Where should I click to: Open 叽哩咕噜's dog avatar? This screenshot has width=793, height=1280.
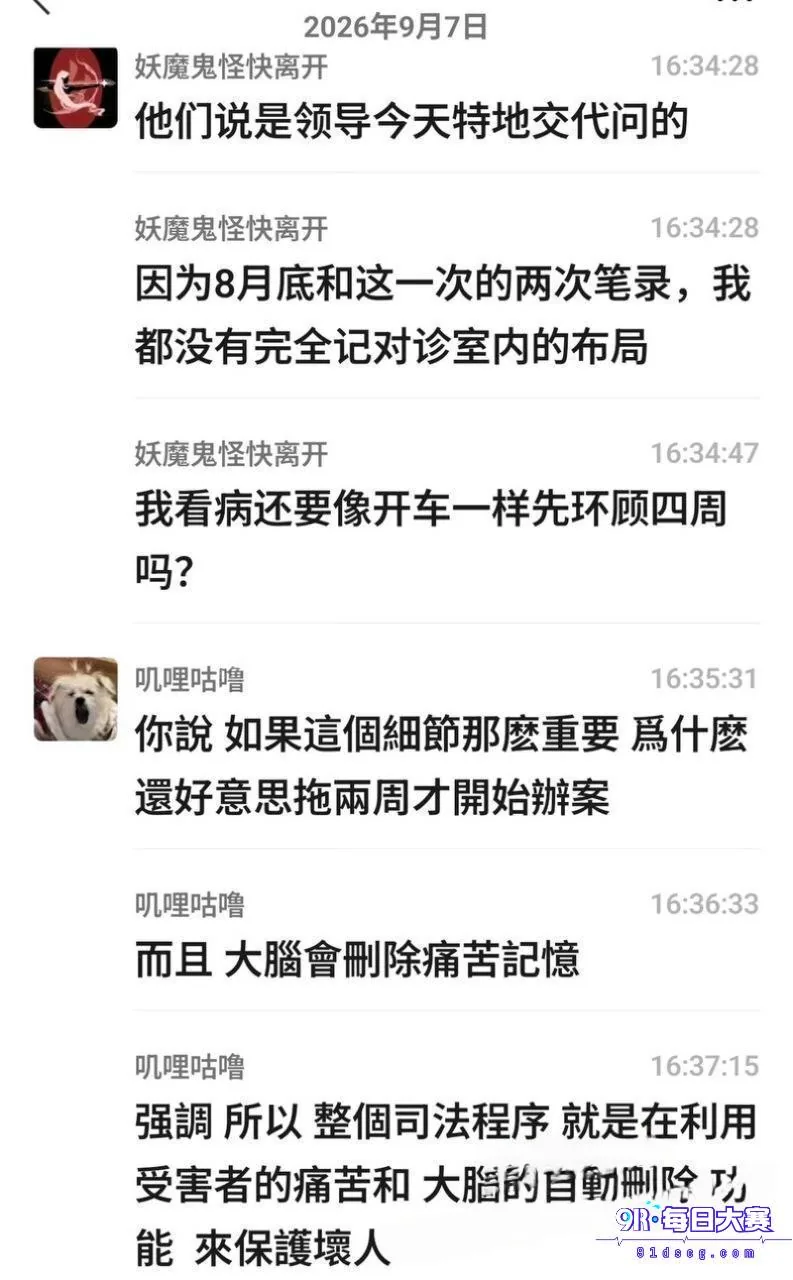pyautogui.click(x=75, y=699)
